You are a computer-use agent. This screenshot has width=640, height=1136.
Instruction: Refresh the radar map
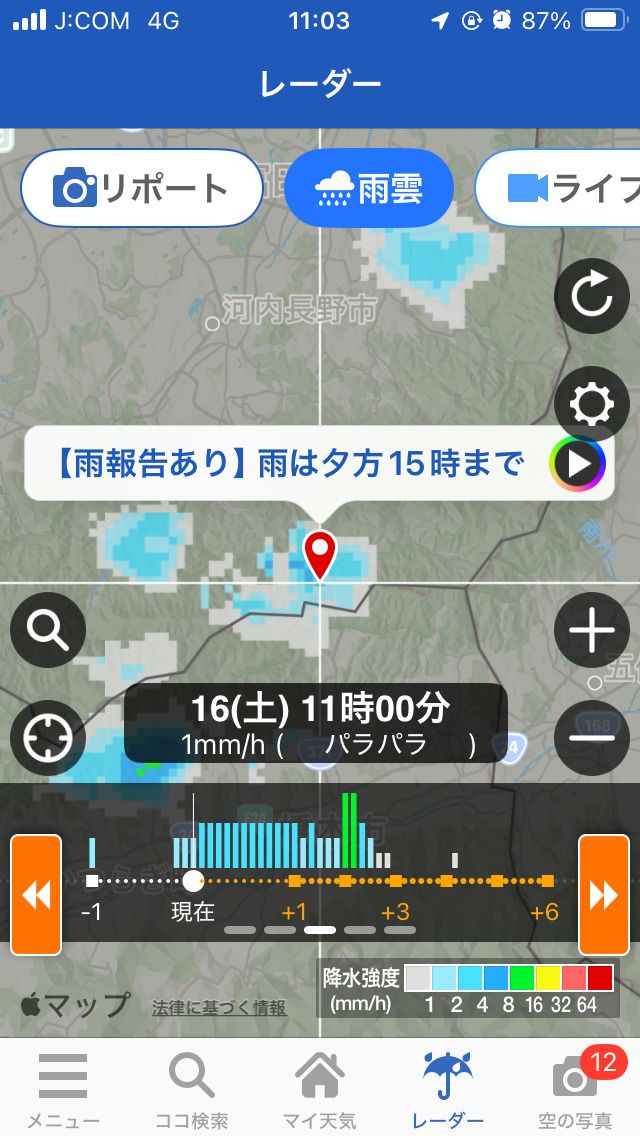pyautogui.click(x=591, y=297)
